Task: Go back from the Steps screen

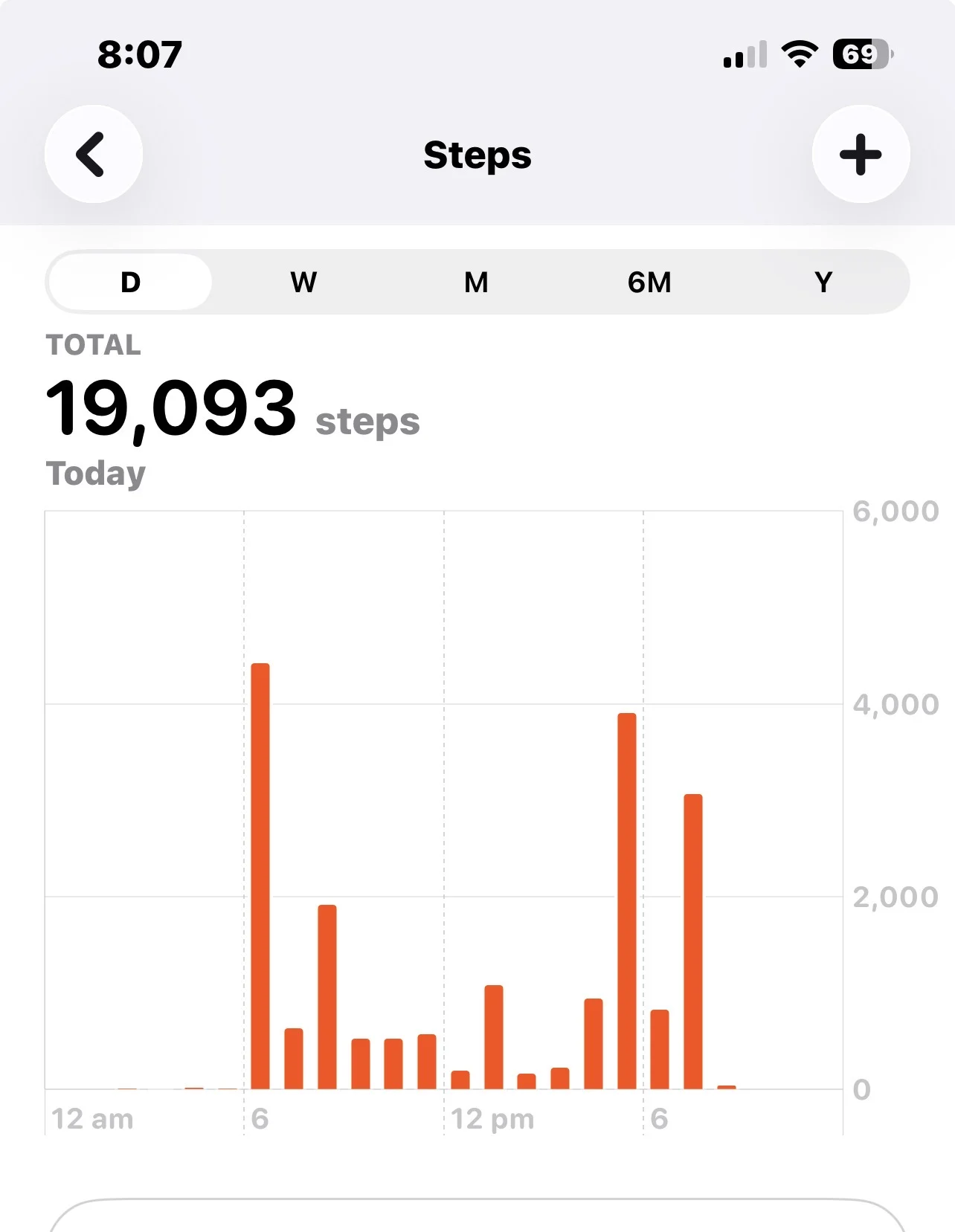Action: [94, 154]
